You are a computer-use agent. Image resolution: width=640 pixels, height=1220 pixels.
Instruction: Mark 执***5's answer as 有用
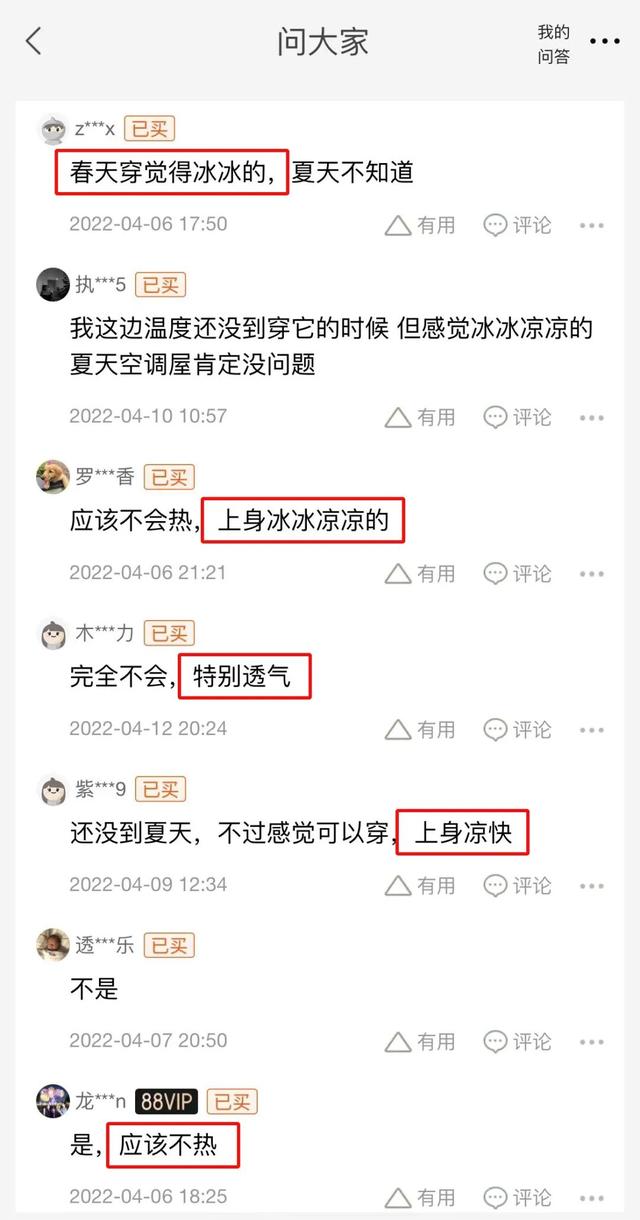[419, 417]
